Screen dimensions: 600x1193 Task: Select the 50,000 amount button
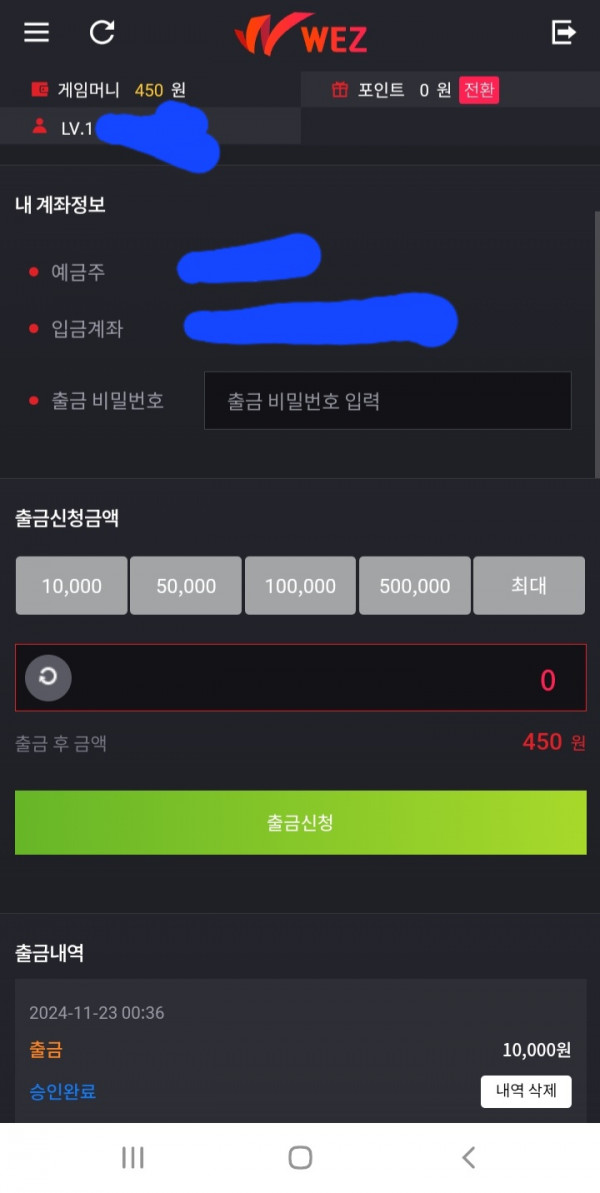(x=186, y=585)
